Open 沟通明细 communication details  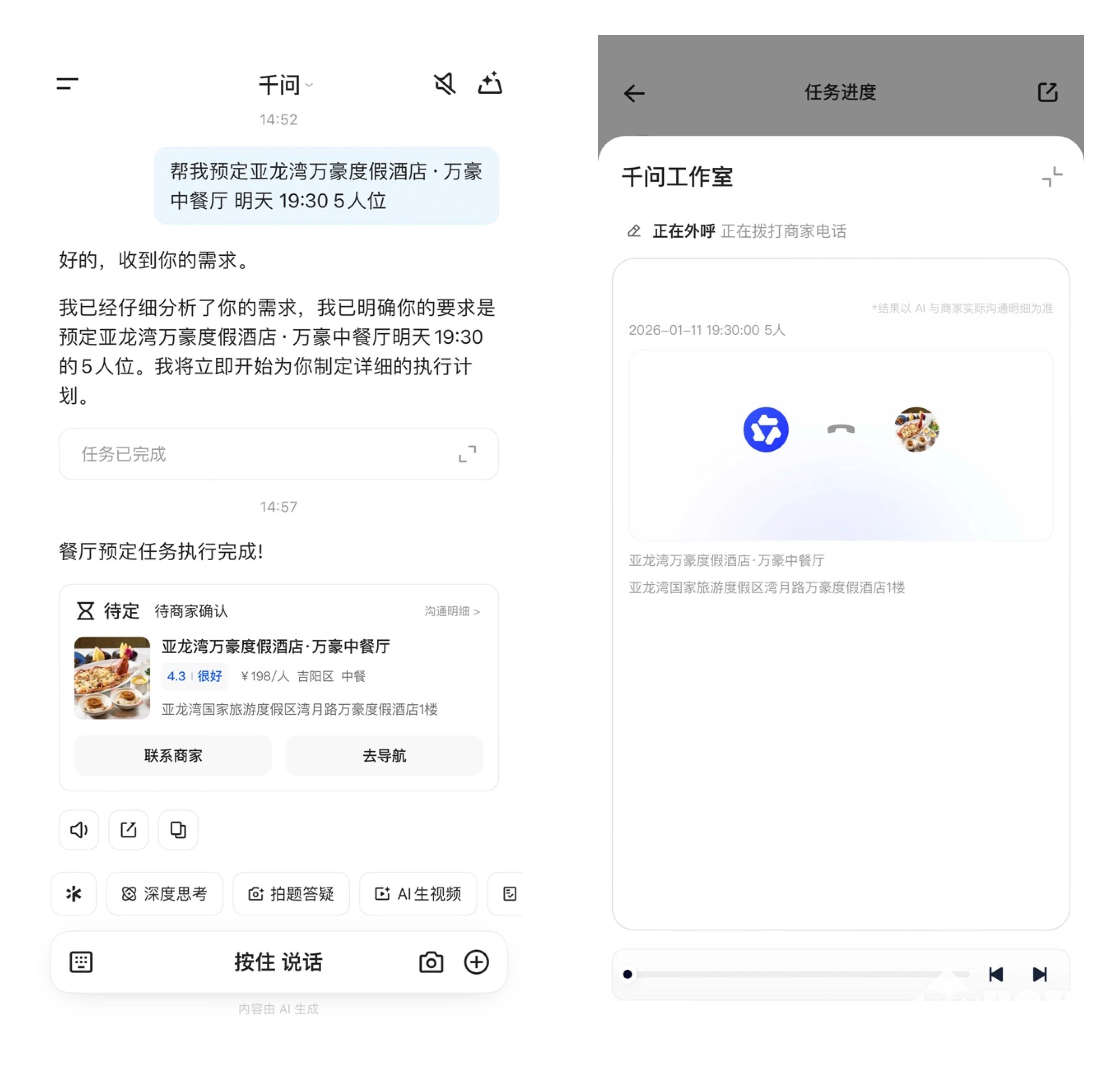452,611
